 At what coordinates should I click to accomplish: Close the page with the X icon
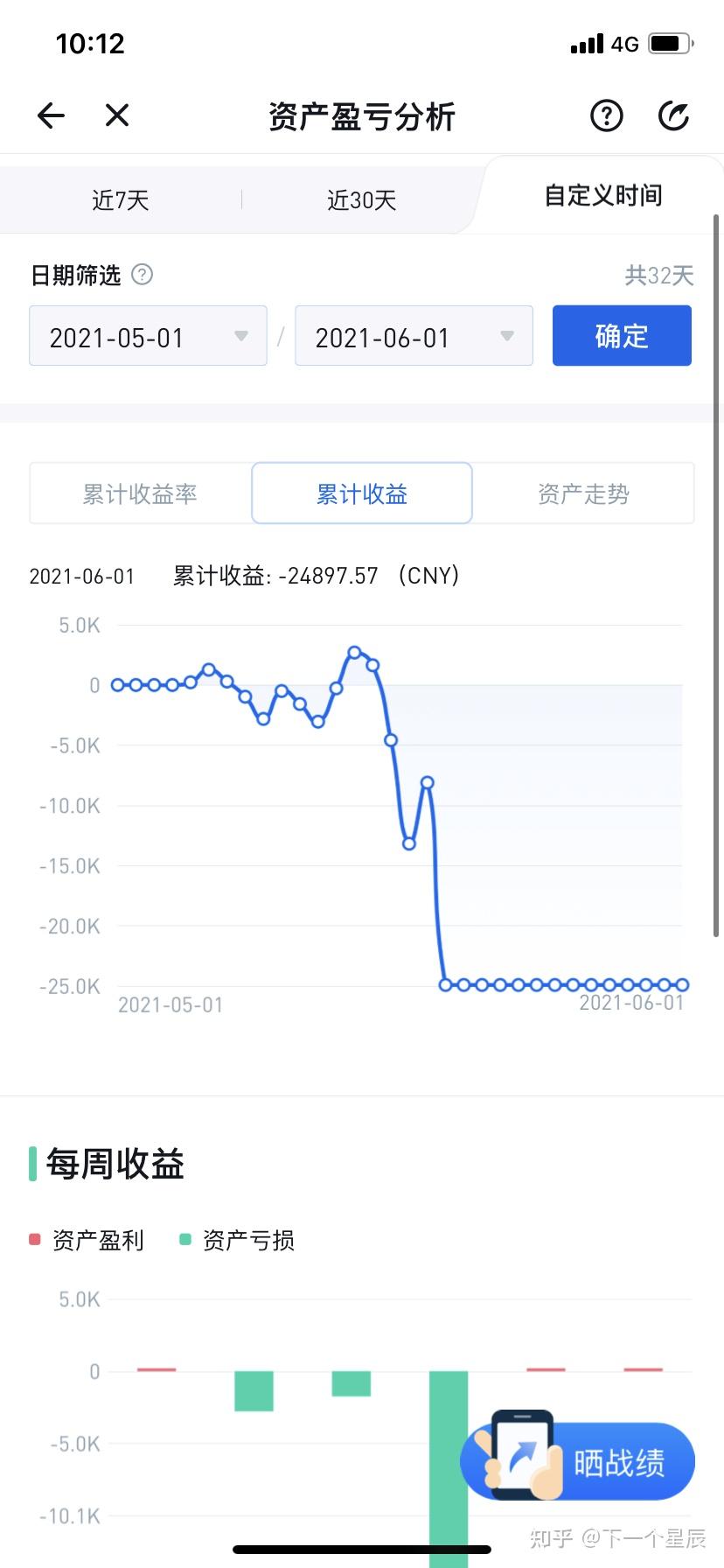point(116,115)
